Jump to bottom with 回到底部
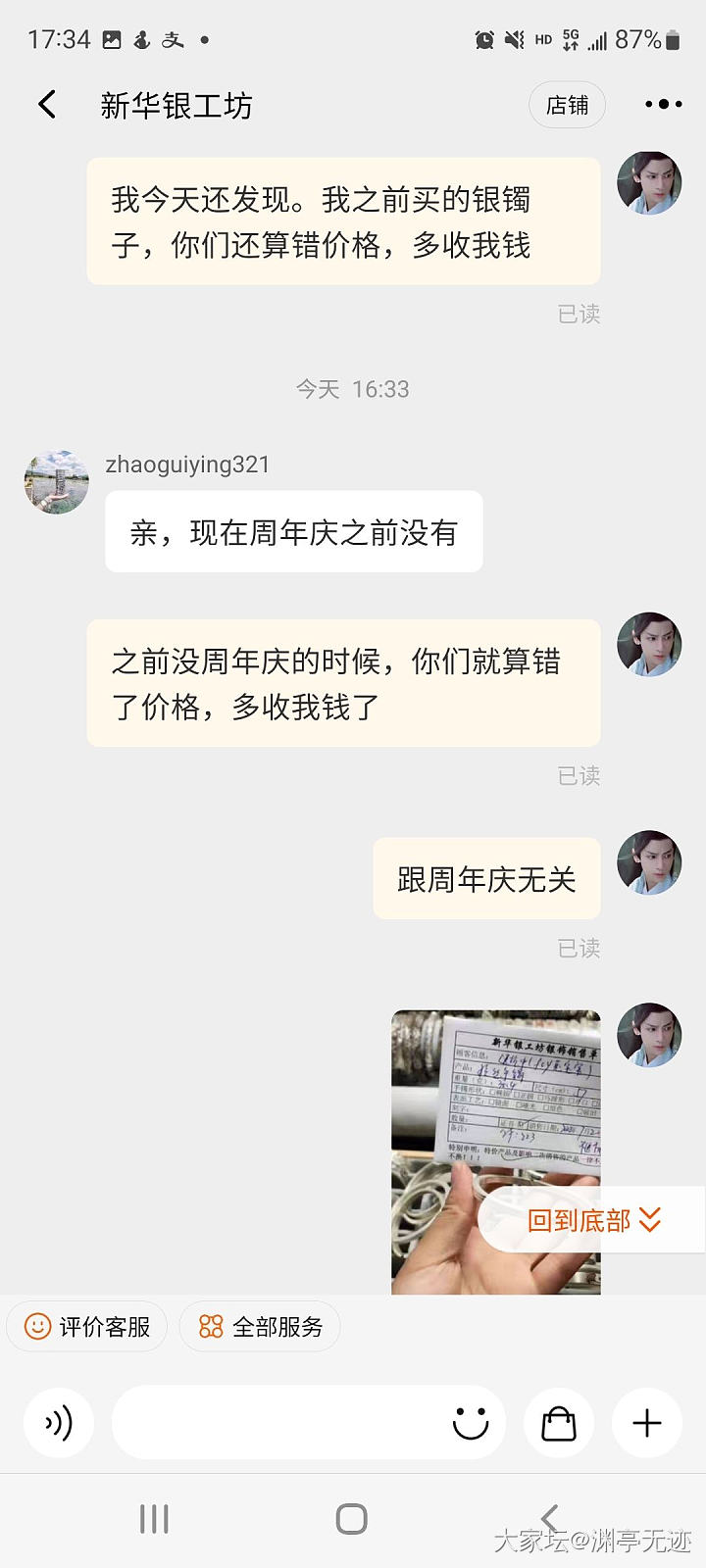This screenshot has height=1568, width=706. tap(593, 1220)
